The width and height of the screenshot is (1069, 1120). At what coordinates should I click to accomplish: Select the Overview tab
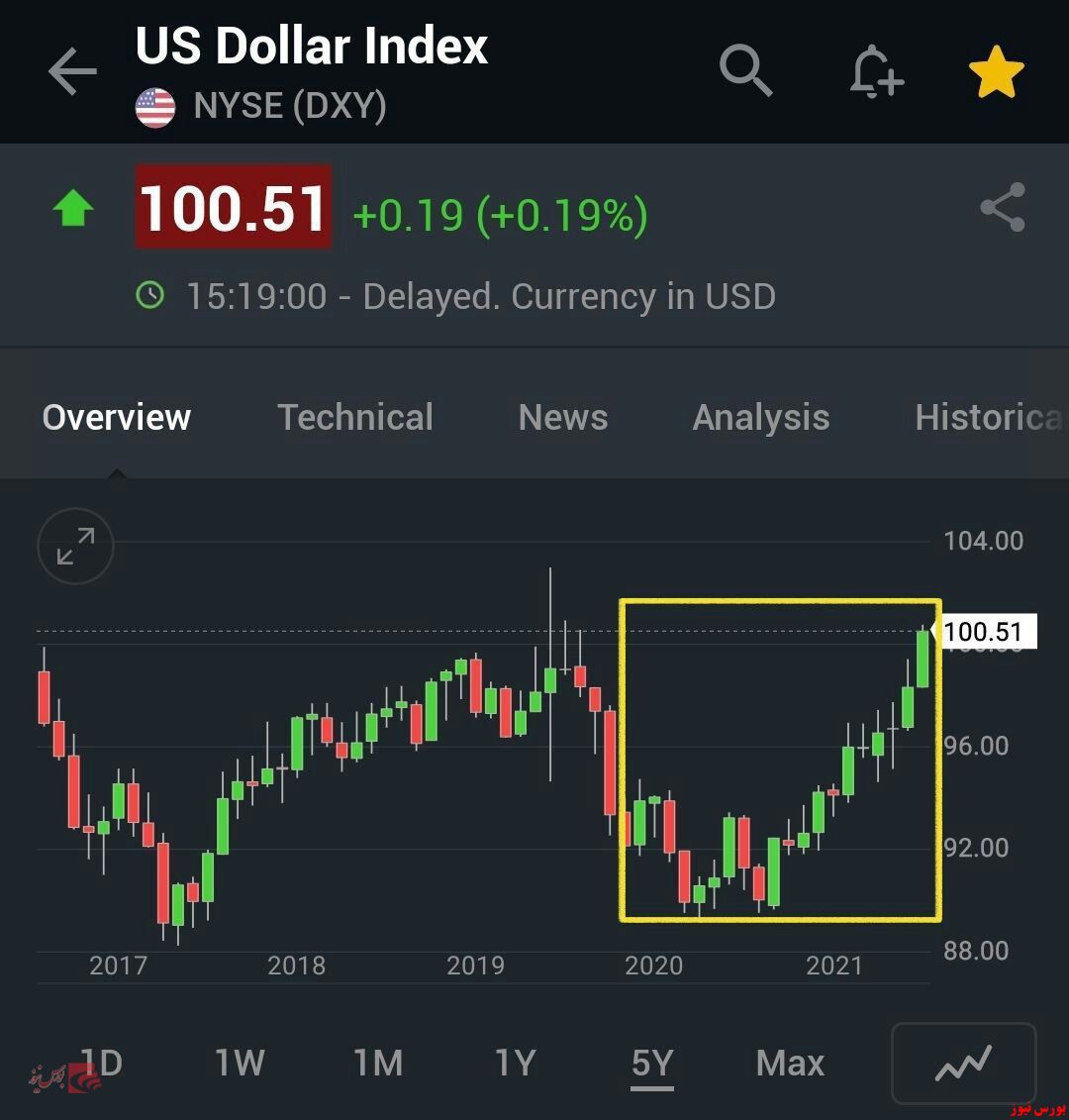pos(117,417)
